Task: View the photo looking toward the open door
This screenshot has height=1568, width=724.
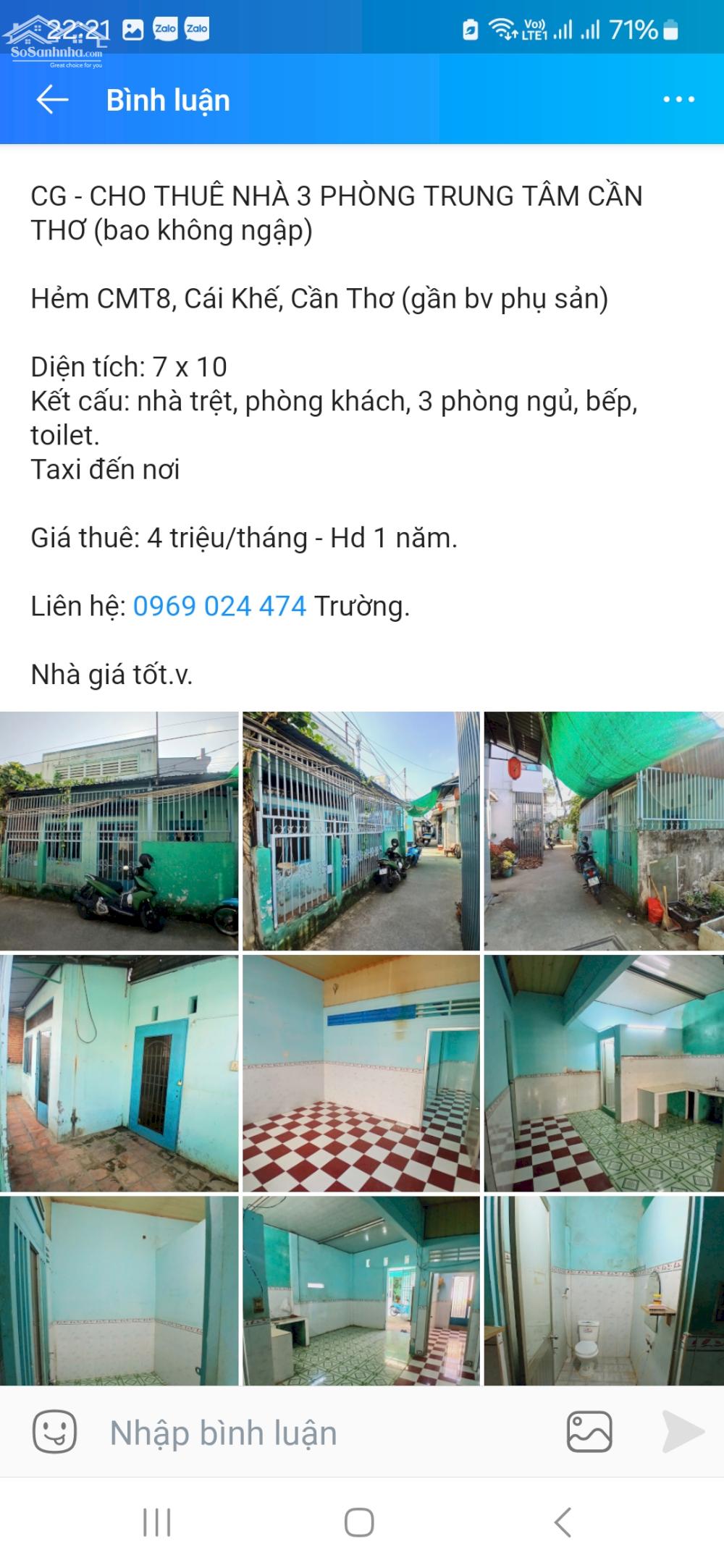Action: pos(361,1290)
